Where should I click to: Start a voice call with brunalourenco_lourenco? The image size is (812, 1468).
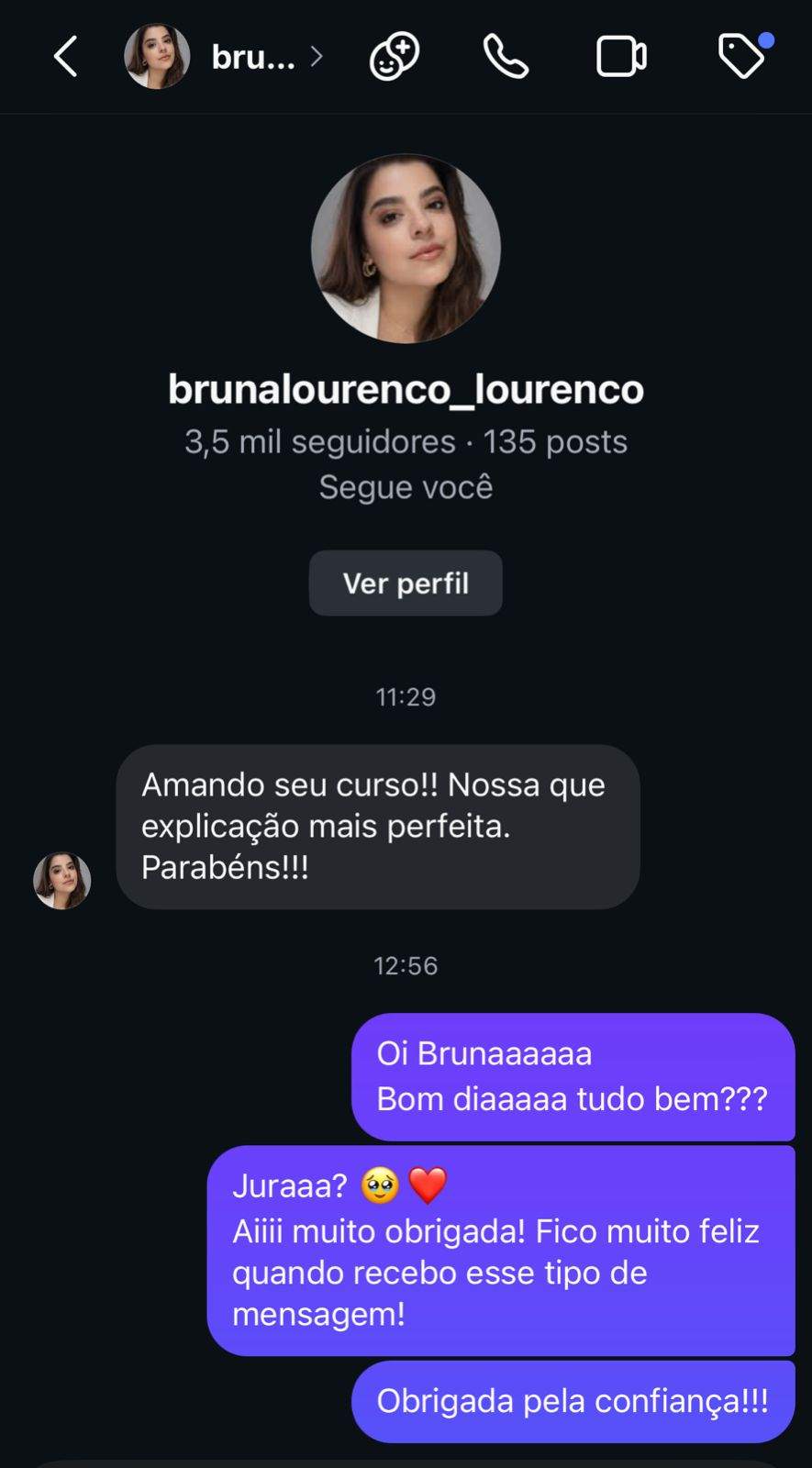click(506, 57)
